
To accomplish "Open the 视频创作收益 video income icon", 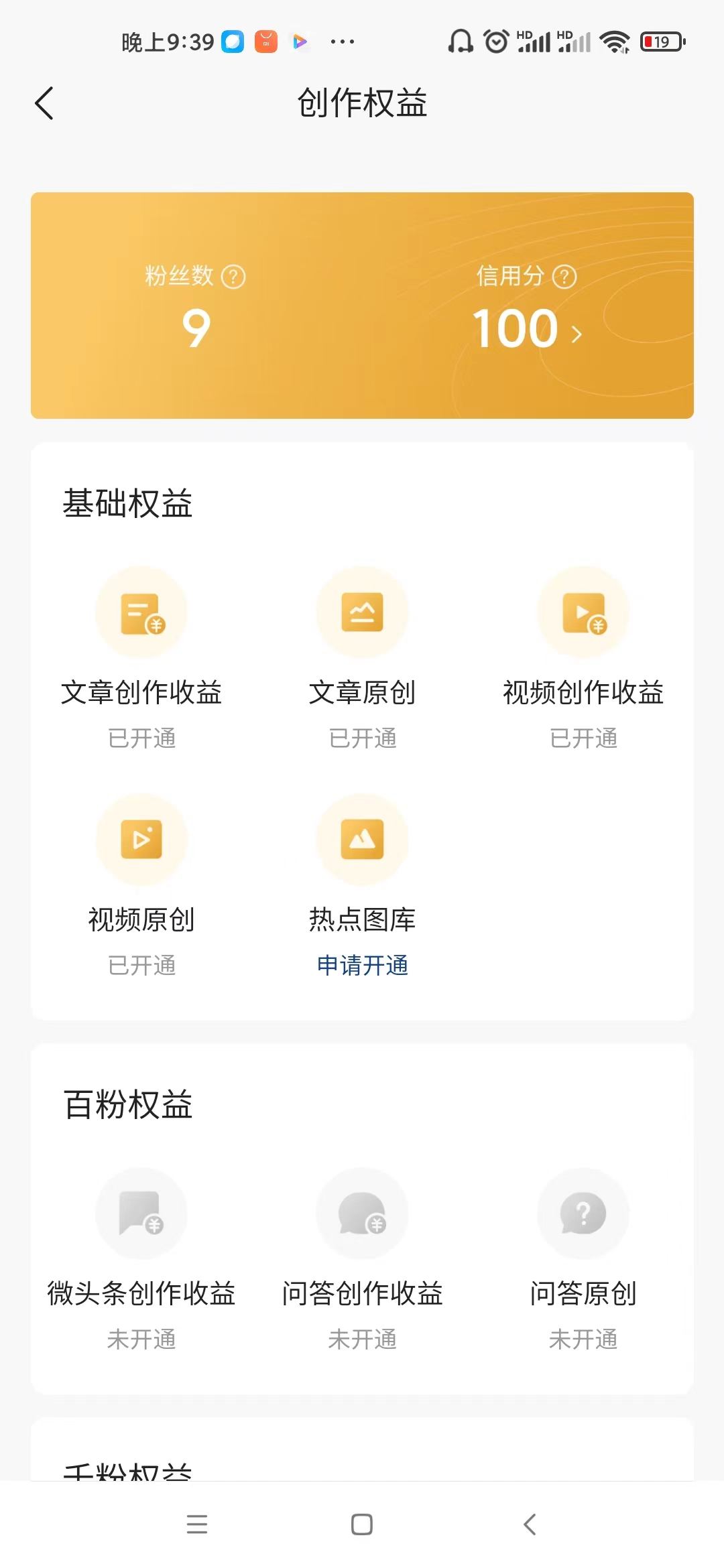I will pos(583,612).
